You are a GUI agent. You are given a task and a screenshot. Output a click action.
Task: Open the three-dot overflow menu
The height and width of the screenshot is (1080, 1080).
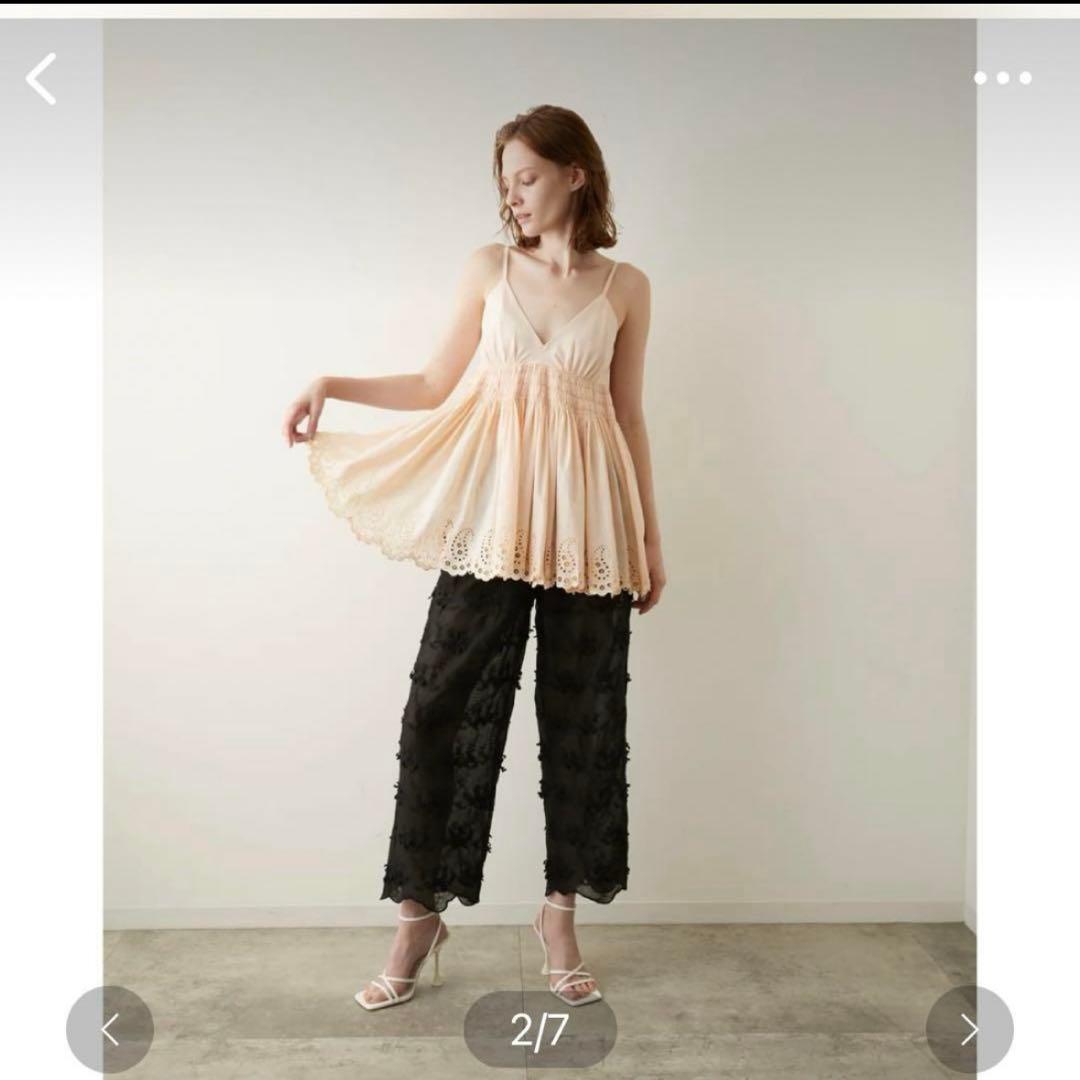point(1002,78)
